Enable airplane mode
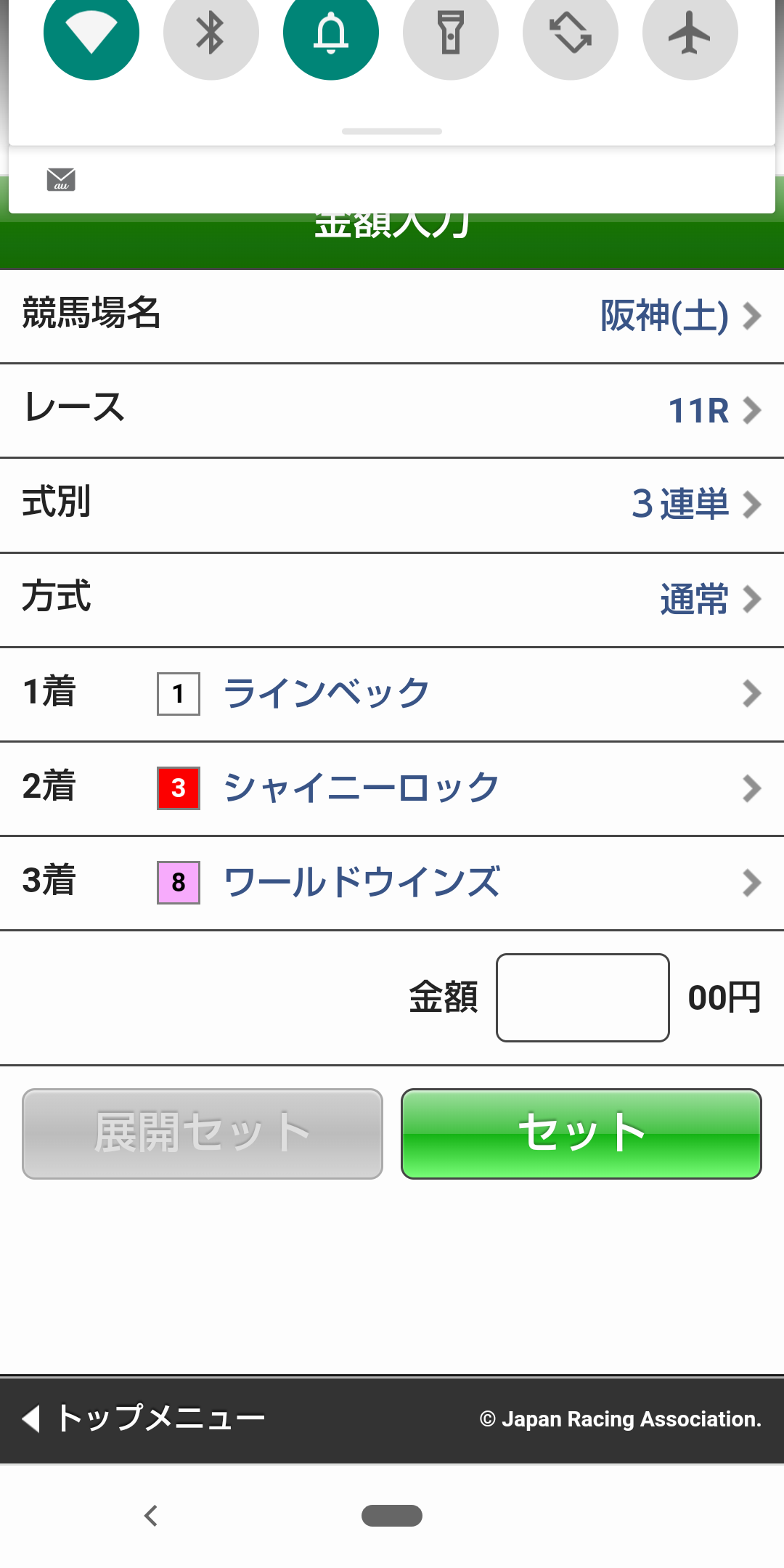 point(690,33)
